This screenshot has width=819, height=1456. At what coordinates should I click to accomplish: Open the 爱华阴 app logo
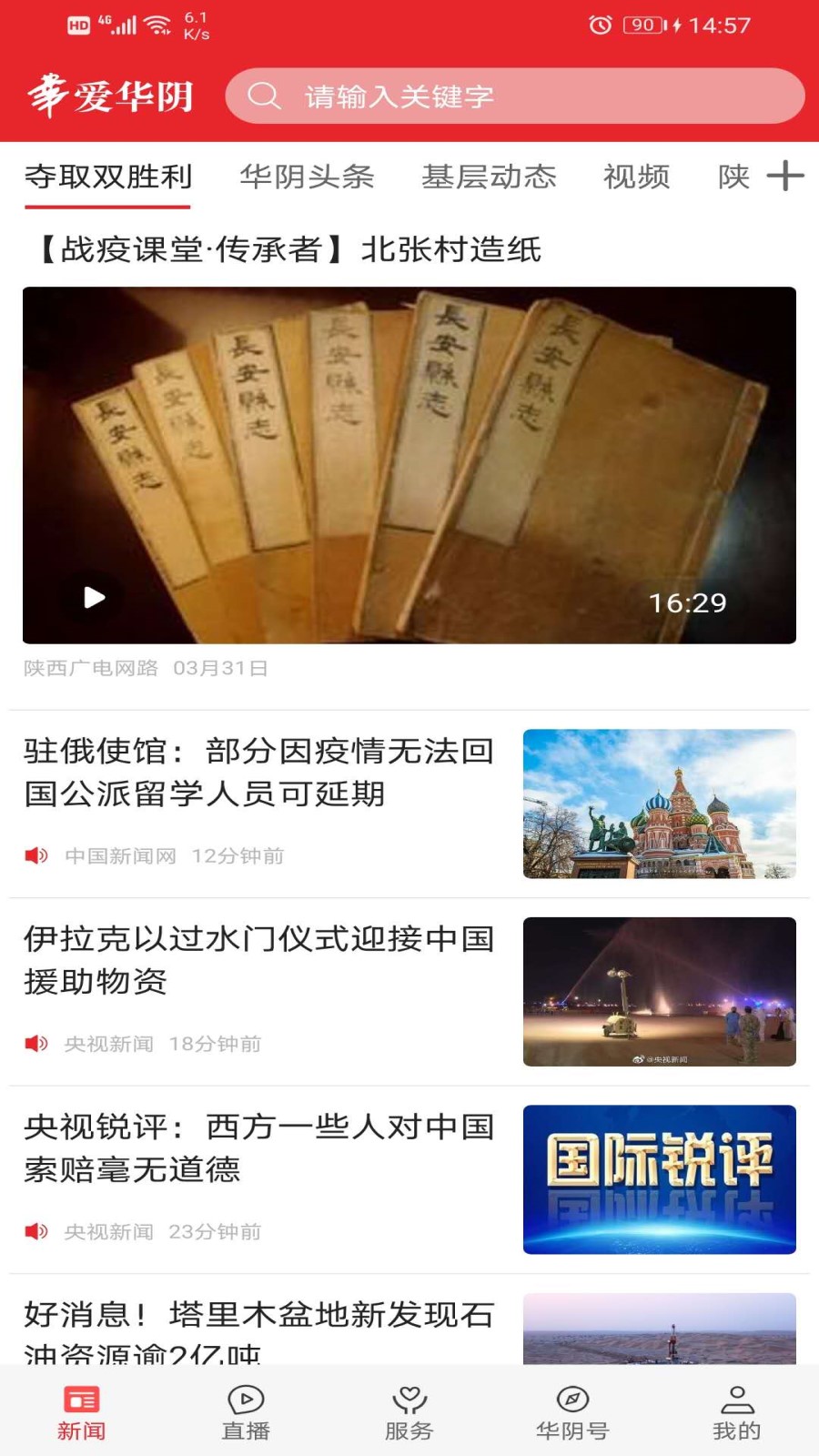point(109,94)
